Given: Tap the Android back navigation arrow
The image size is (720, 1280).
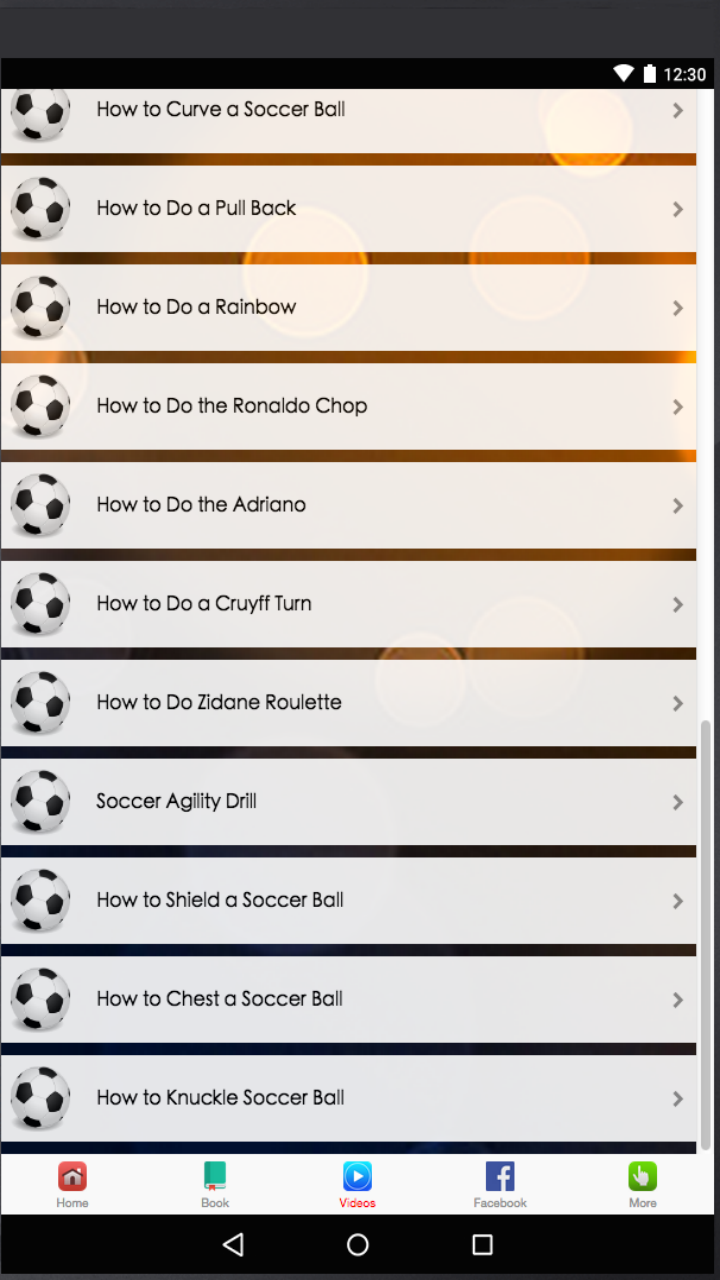Looking at the screenshot, I should pos(232,1245).
